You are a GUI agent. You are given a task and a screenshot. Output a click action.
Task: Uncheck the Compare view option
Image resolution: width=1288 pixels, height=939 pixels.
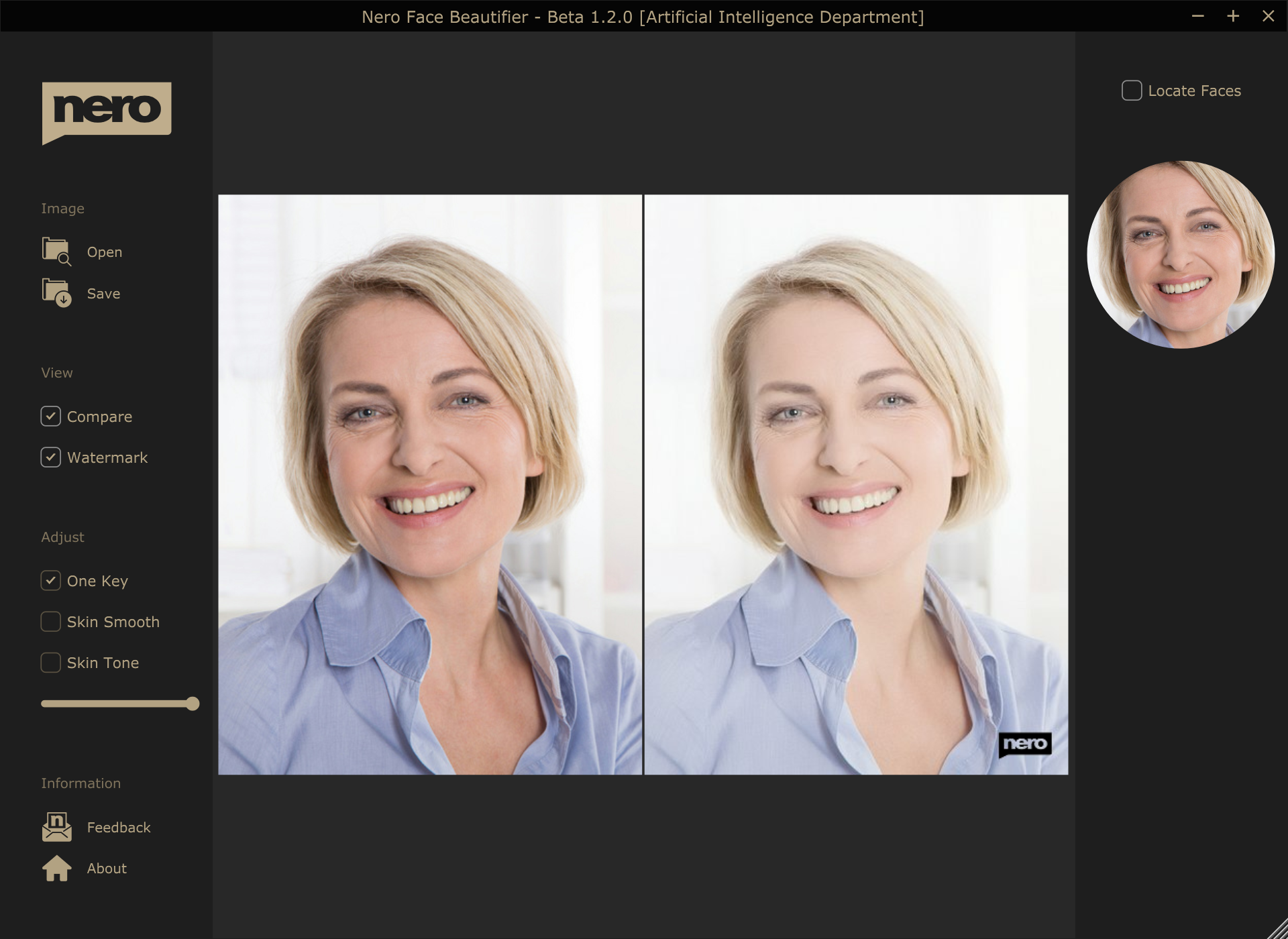click(x=51, y=417)
